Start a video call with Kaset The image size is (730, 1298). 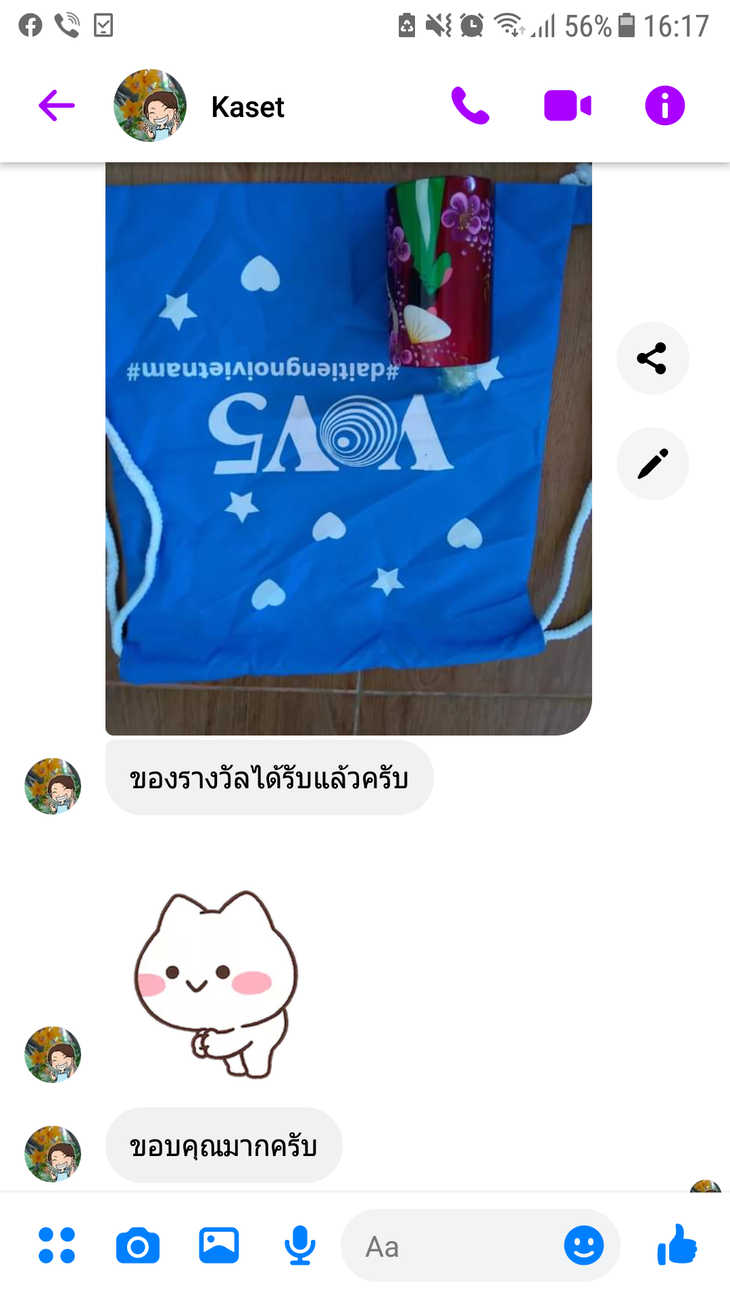[x=567, y=105]
